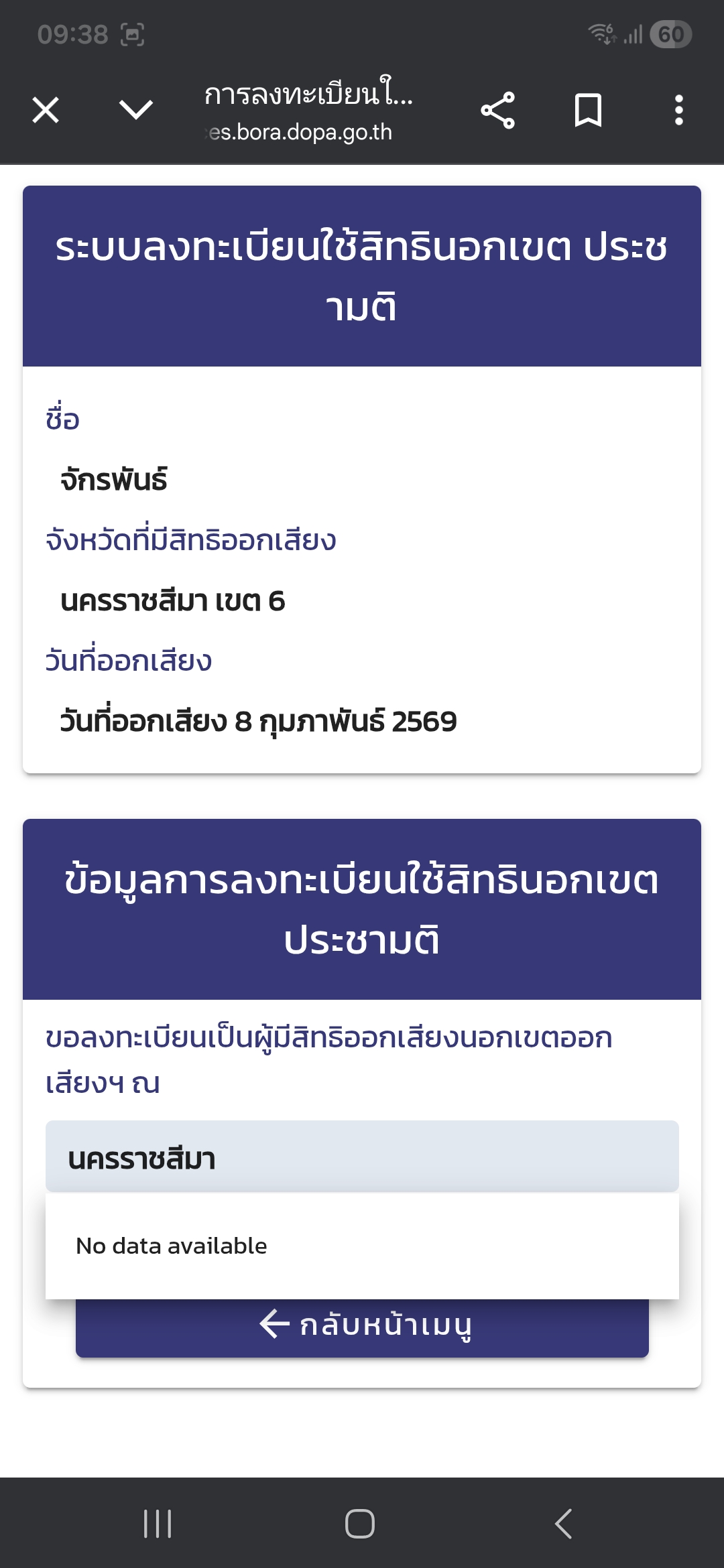Screen dimensions: 724x1568
Task: Close the in-app browser tab
Action: (46, 110)
